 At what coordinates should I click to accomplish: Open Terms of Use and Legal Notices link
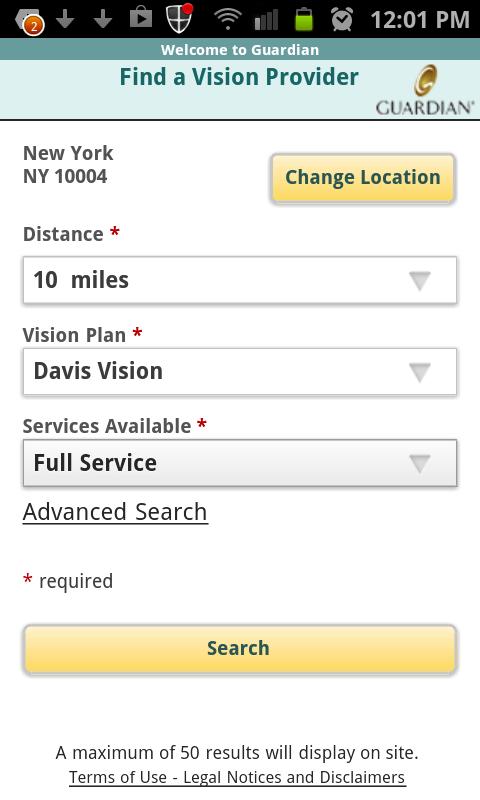coord(237,777)
